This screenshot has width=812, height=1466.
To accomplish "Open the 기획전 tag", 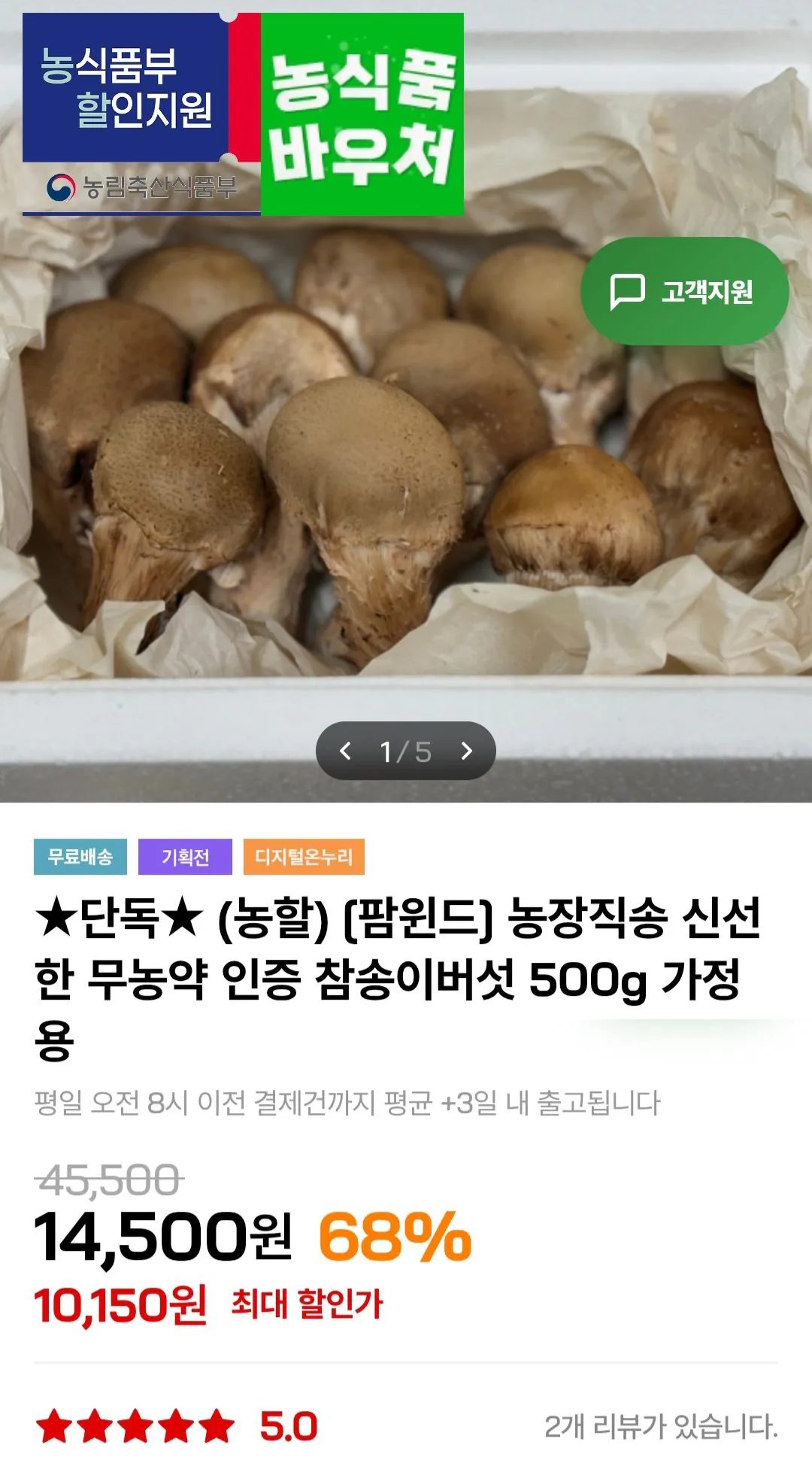I will coord(185,857).
